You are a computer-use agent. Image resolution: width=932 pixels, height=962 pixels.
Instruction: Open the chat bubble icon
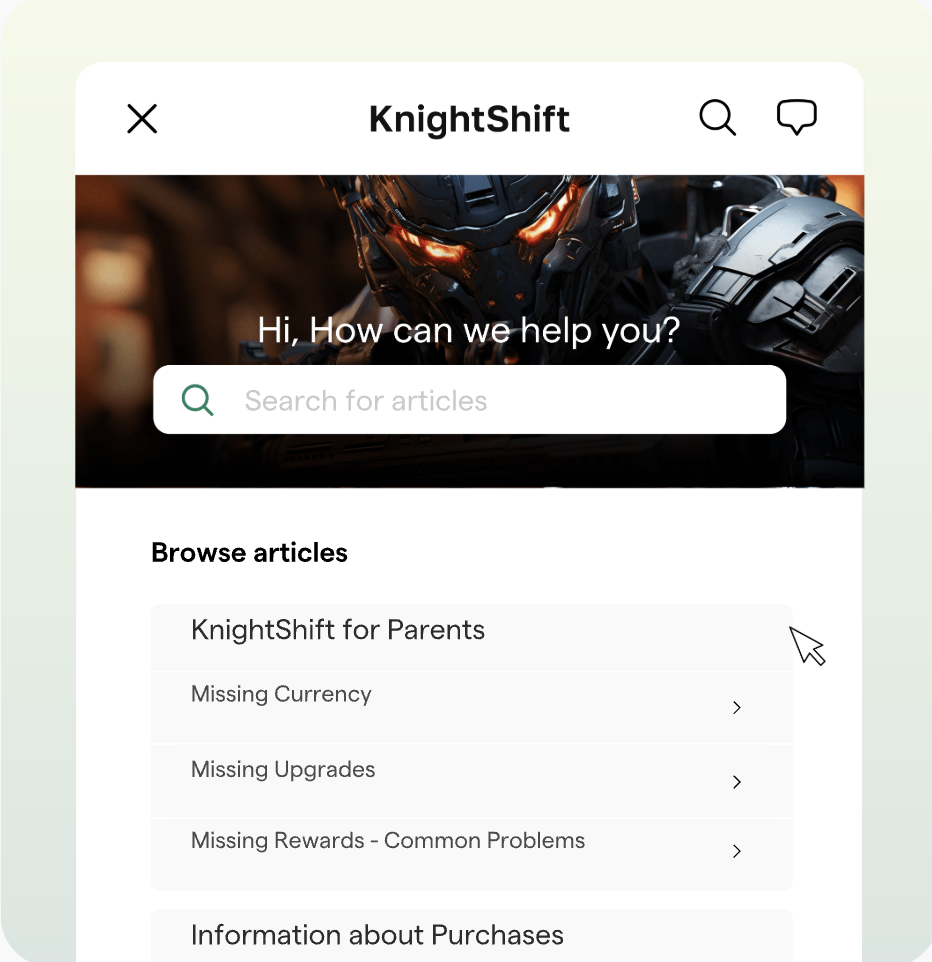click(x=797, y=118)
